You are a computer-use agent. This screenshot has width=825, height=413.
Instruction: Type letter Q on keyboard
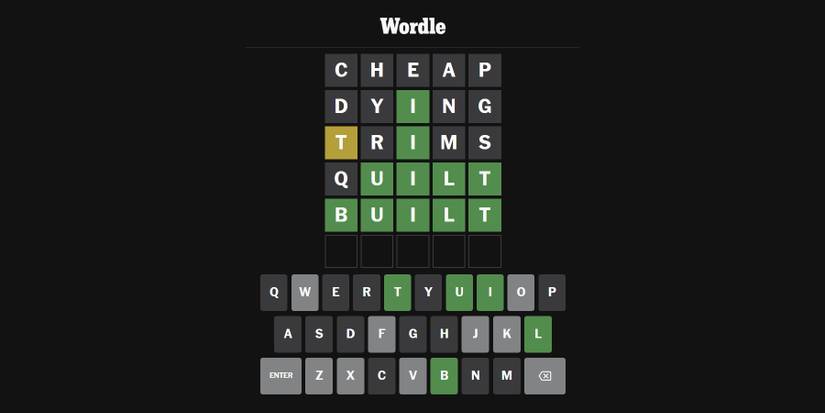274,293
